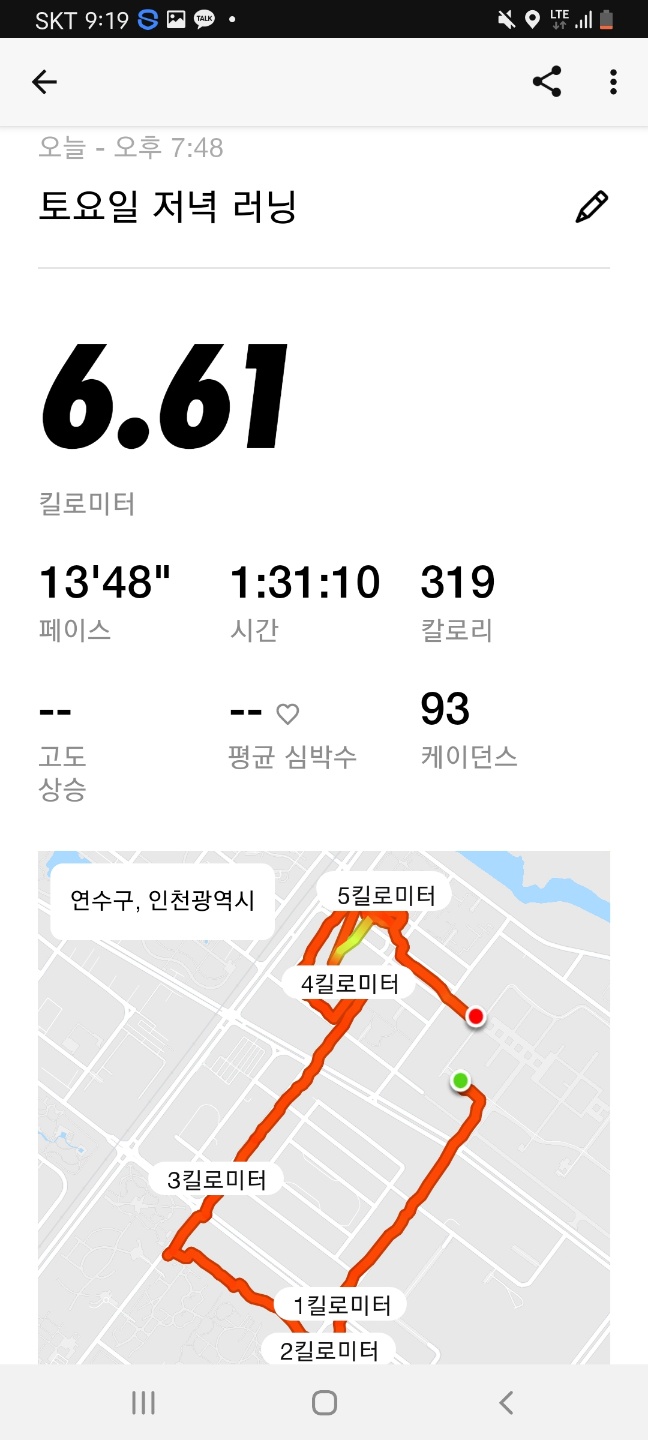Tap the system home button
The width and height of the screenshot is (648, 1440).
pos(324,1403)
